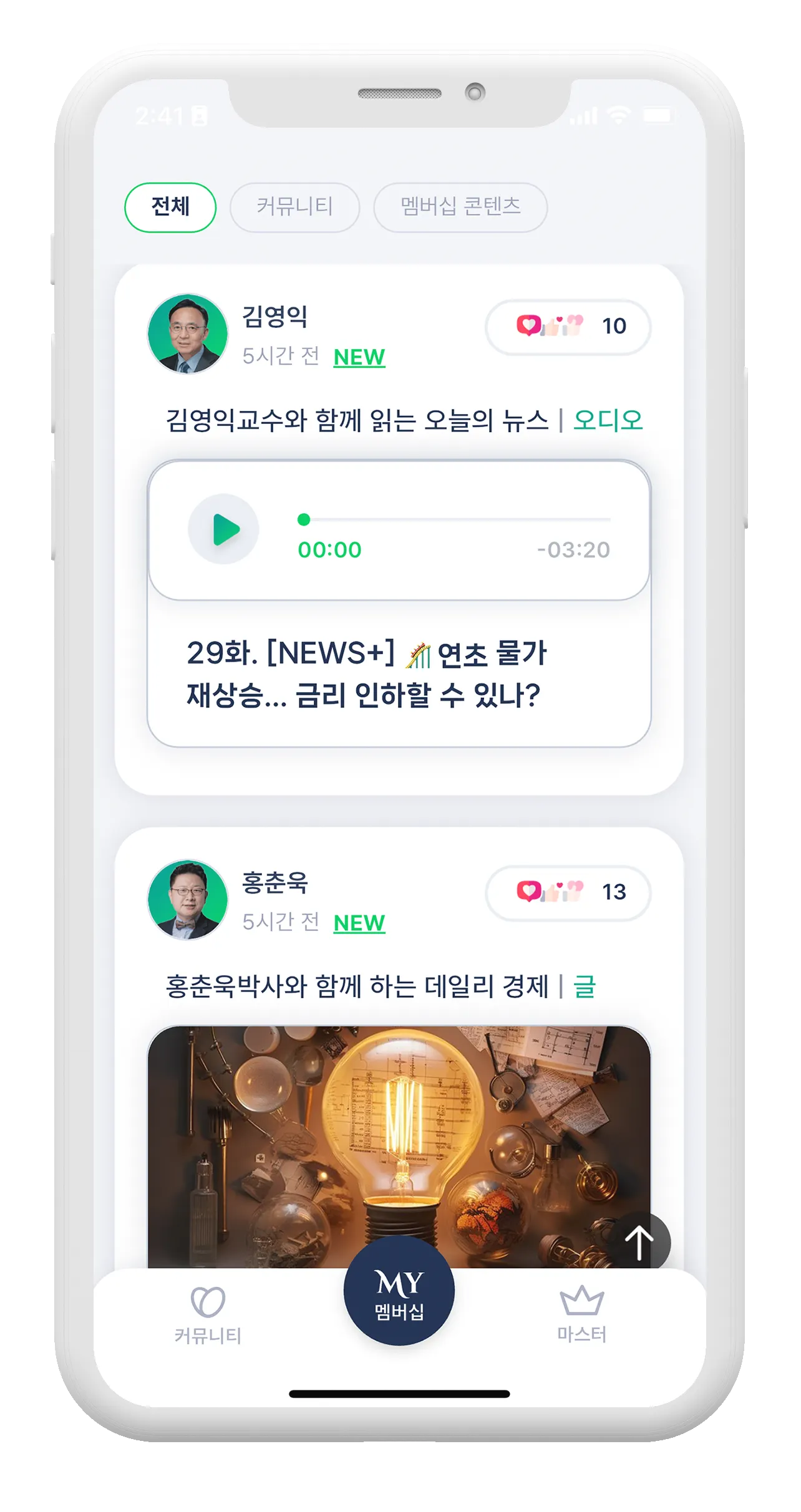Play the 29화 NEWS+ audio
The width and height of the screenshot is (801, 1512).
(x=224, y=529)
